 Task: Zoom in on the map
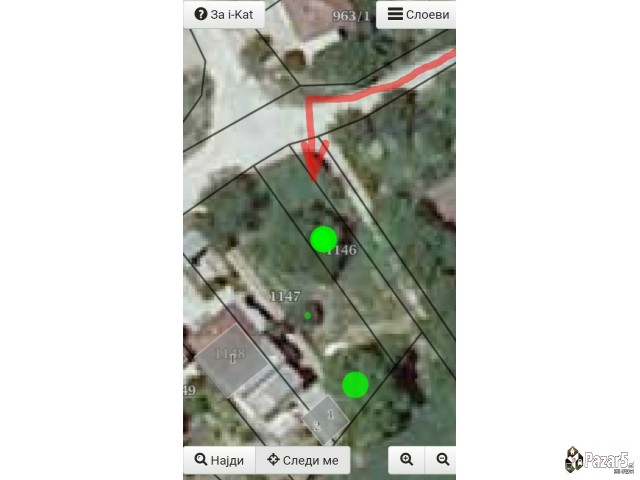coord(406,460)
